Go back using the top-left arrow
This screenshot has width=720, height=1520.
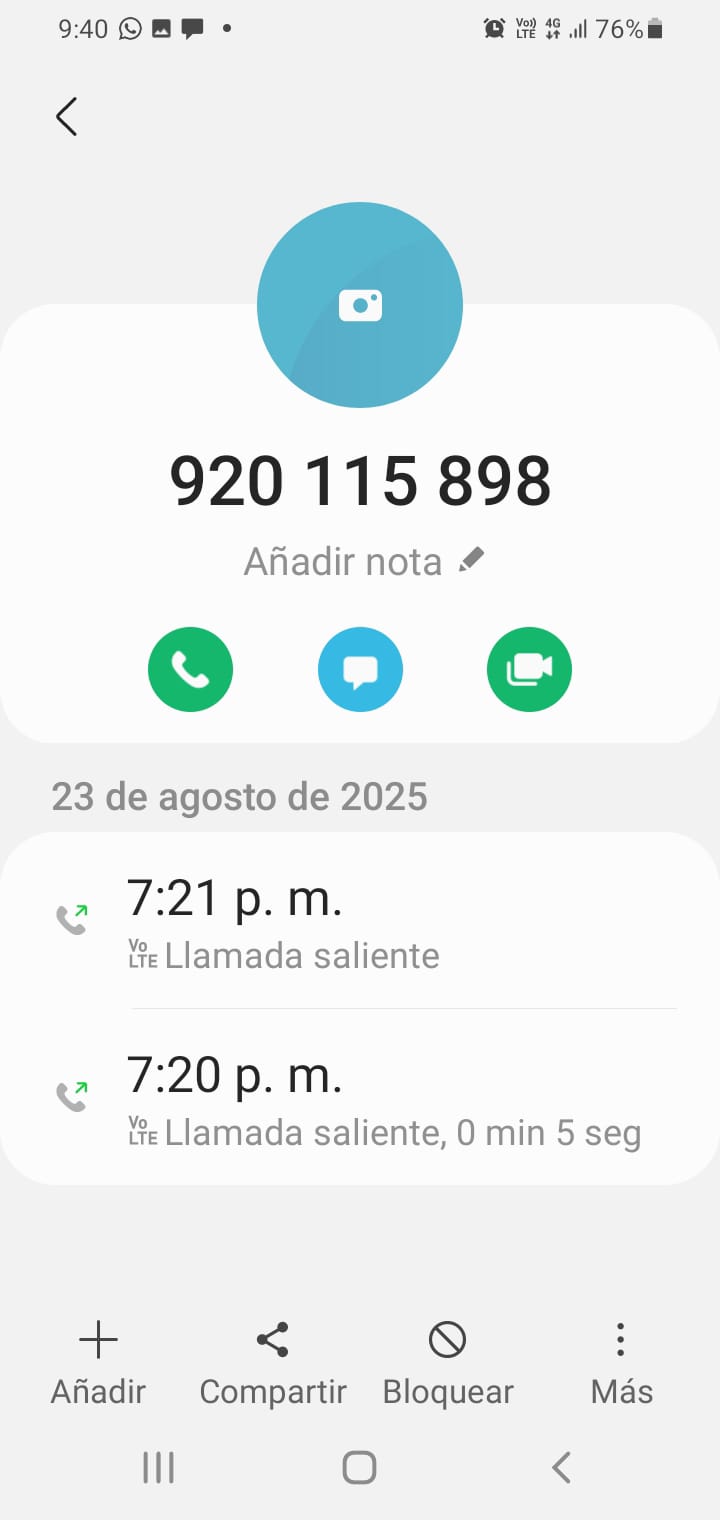point(67,117)
